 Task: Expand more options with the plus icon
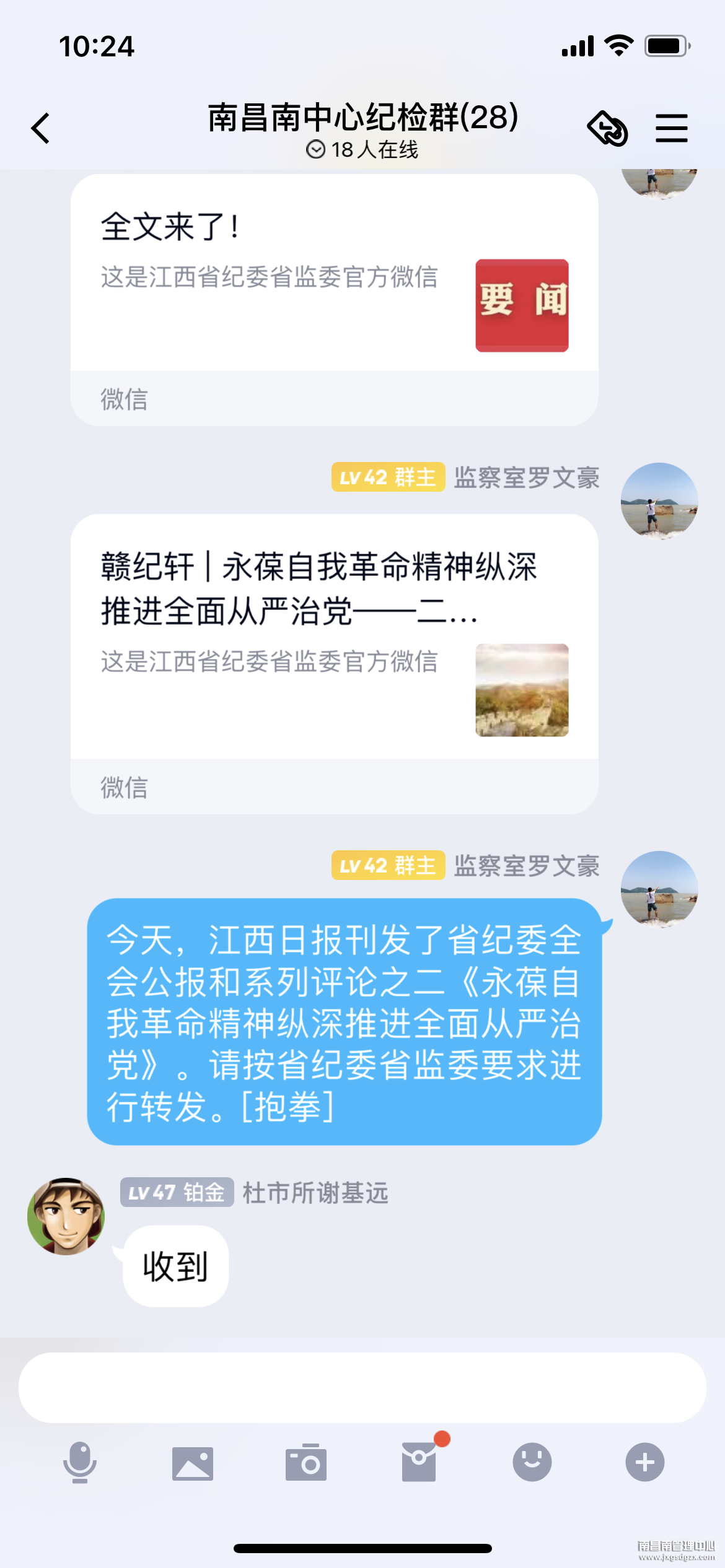pos(645,1462)
